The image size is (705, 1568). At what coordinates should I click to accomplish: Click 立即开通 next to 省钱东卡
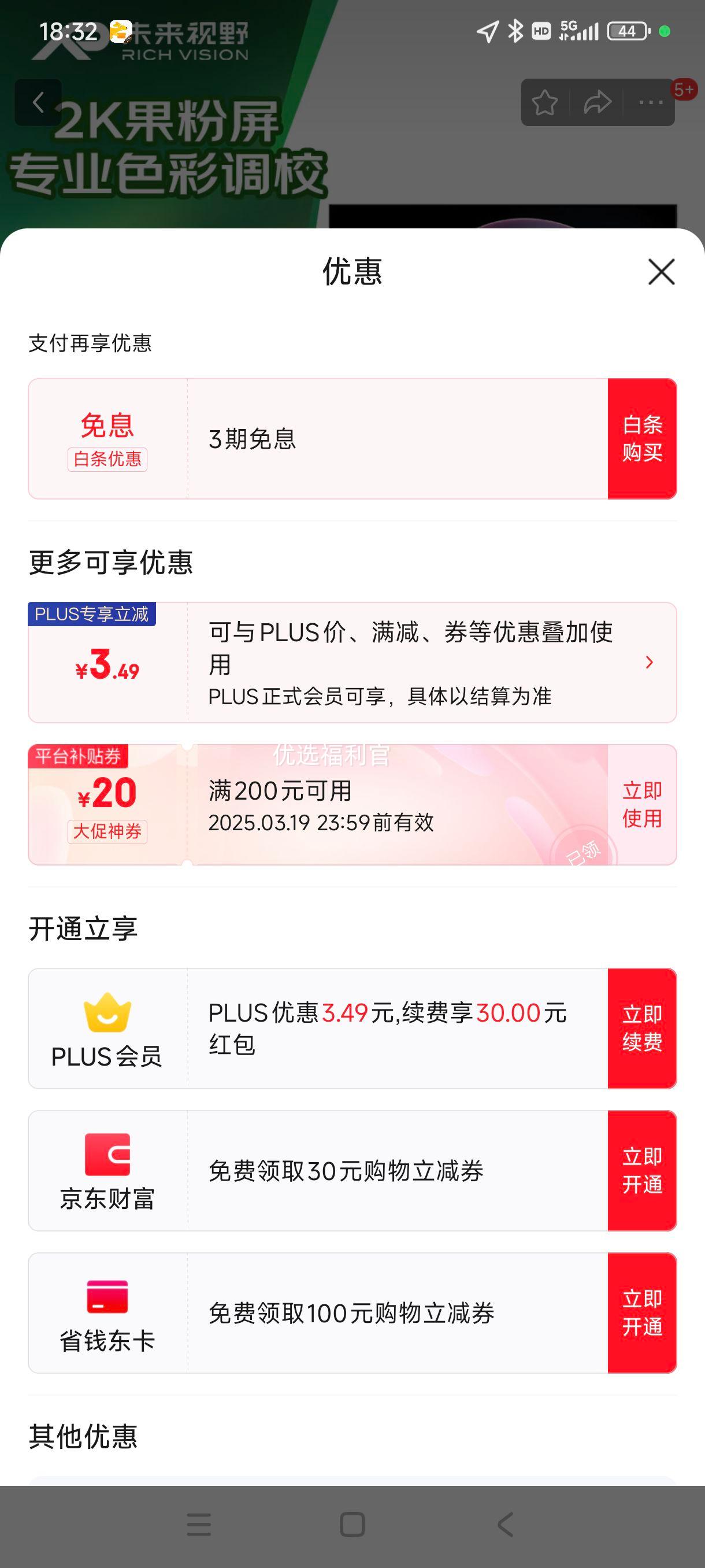point(642,1315)
